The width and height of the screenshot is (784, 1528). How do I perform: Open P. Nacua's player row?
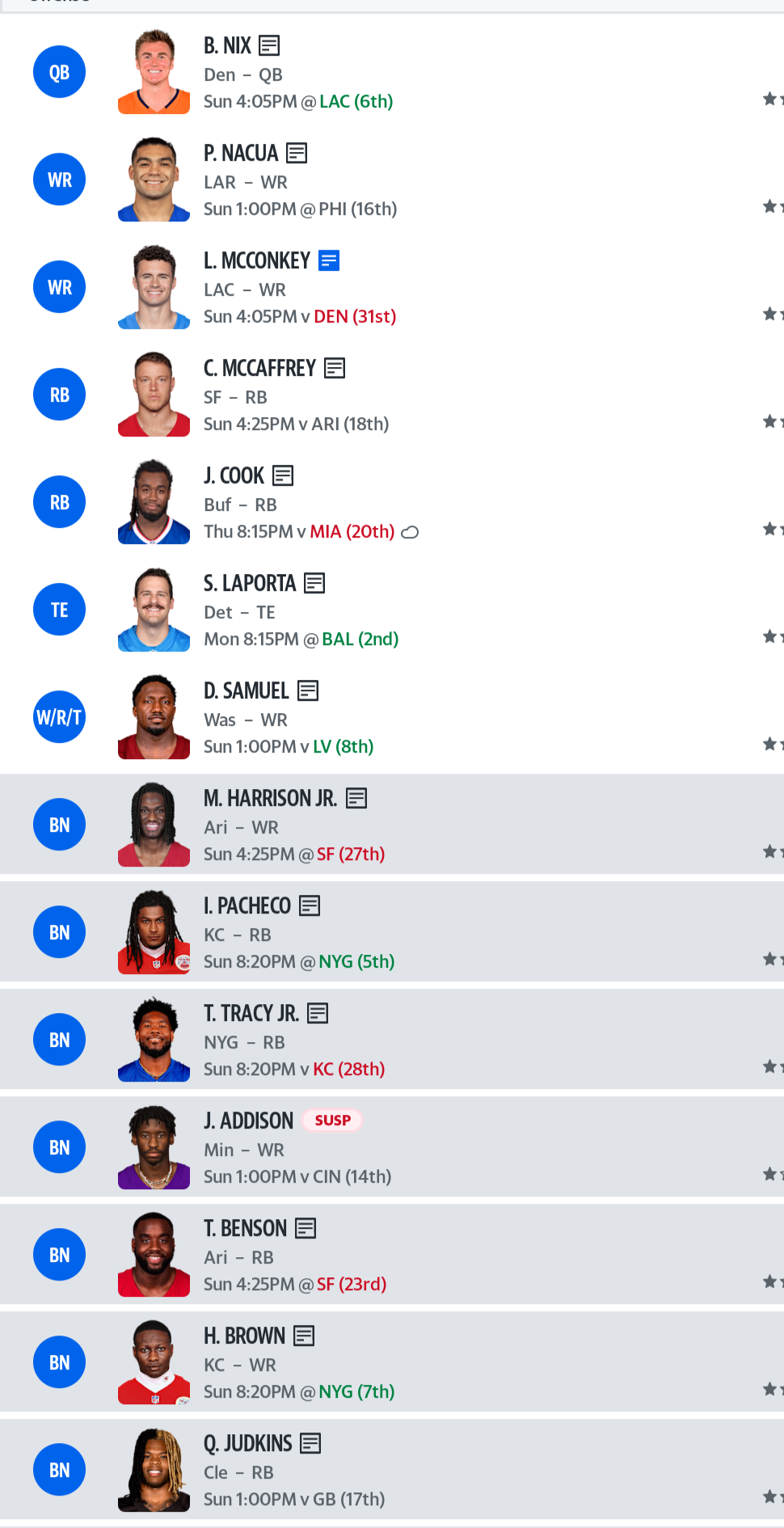(x=392, y=179)
